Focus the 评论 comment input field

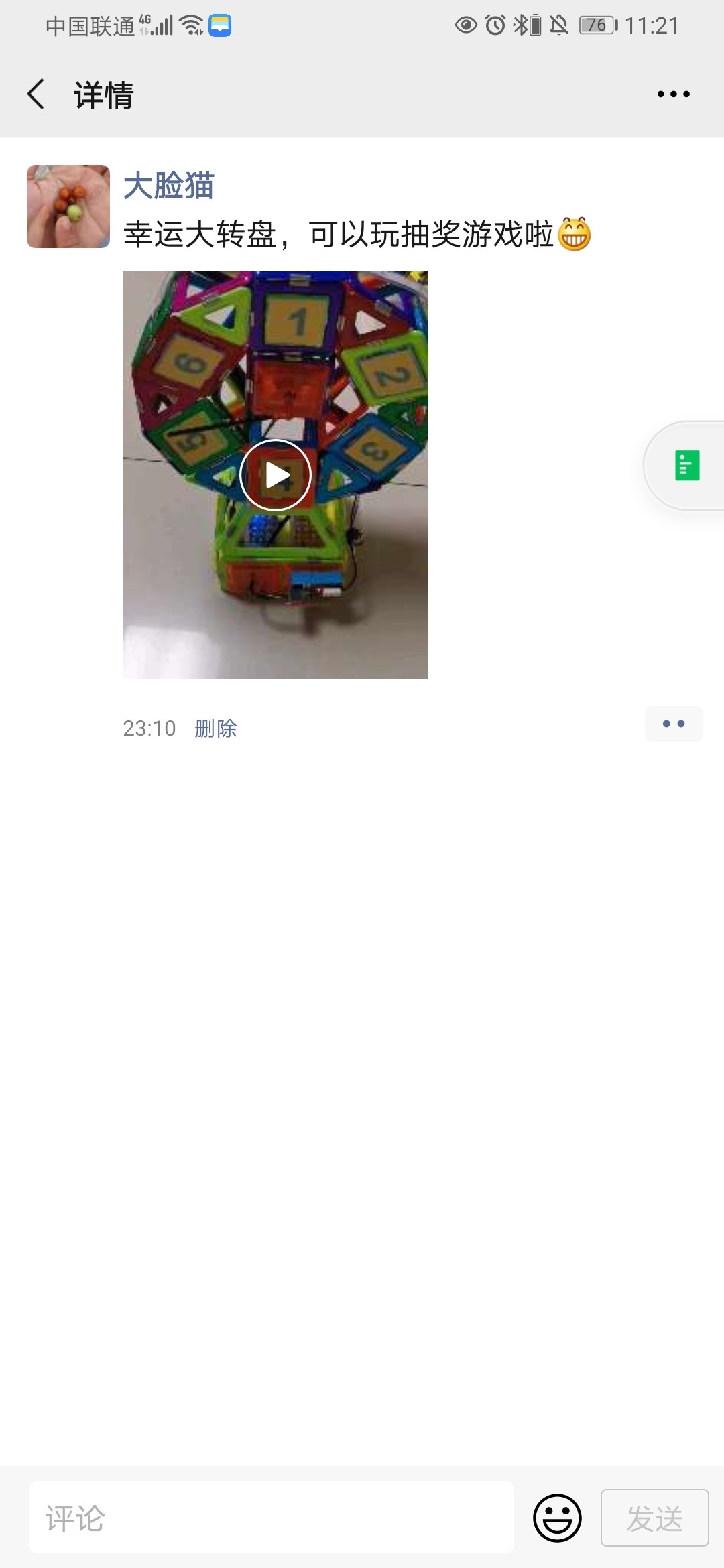point(271,1518)
